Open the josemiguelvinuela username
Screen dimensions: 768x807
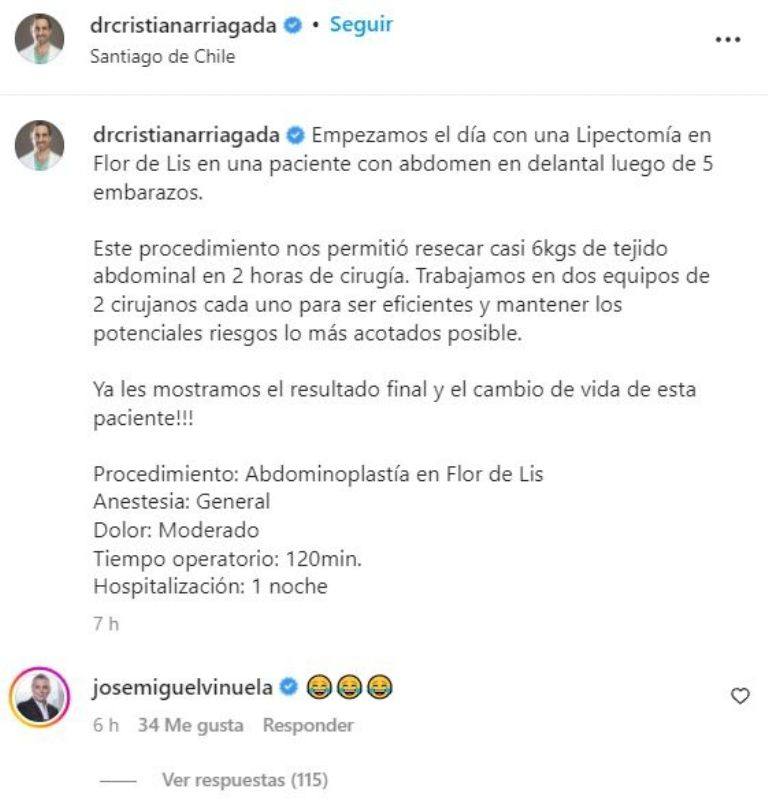(184, 687)
